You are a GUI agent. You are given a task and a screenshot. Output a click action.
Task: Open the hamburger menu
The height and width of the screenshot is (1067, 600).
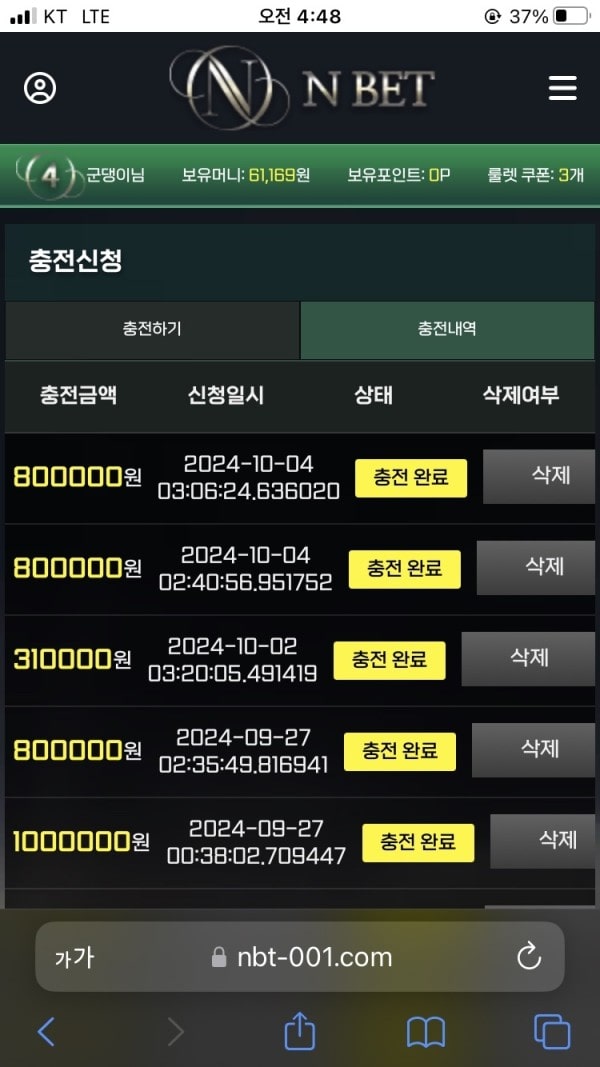pyautogui.click(x=563, y=88)
